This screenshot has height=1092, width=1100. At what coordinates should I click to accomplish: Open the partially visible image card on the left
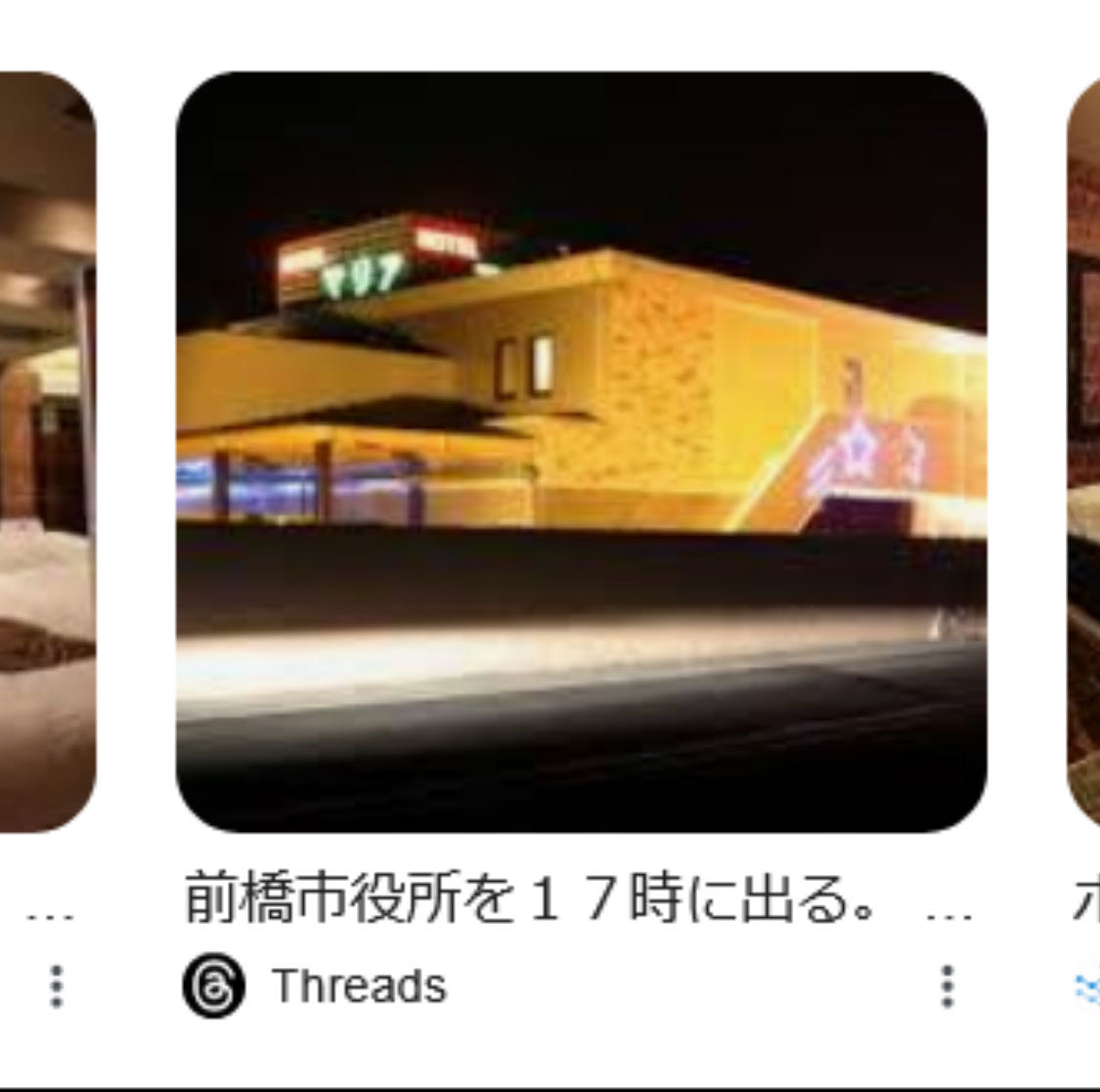point(47,452)
